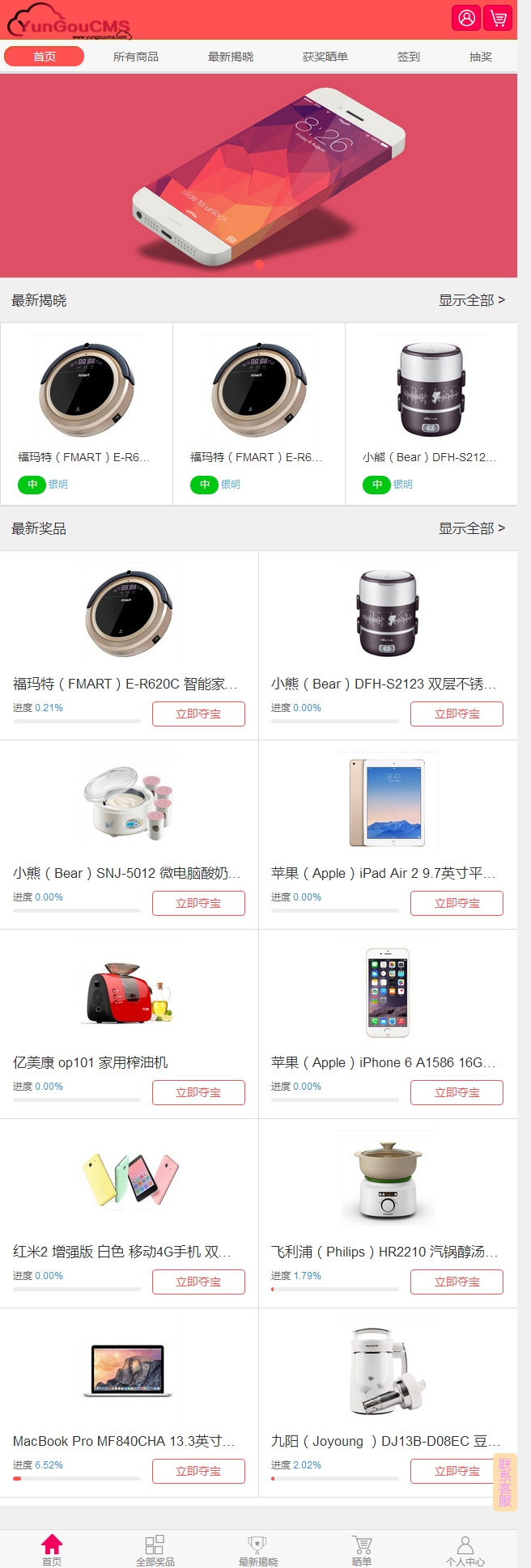Contact customer service via 联系客服

point(505,1482)
